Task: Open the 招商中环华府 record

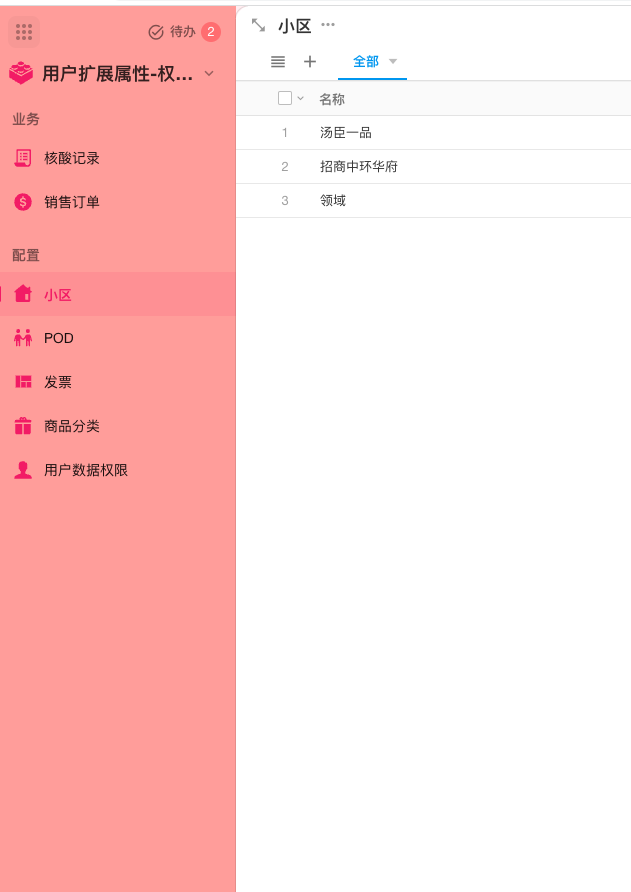Action: [x=359, y=167]
